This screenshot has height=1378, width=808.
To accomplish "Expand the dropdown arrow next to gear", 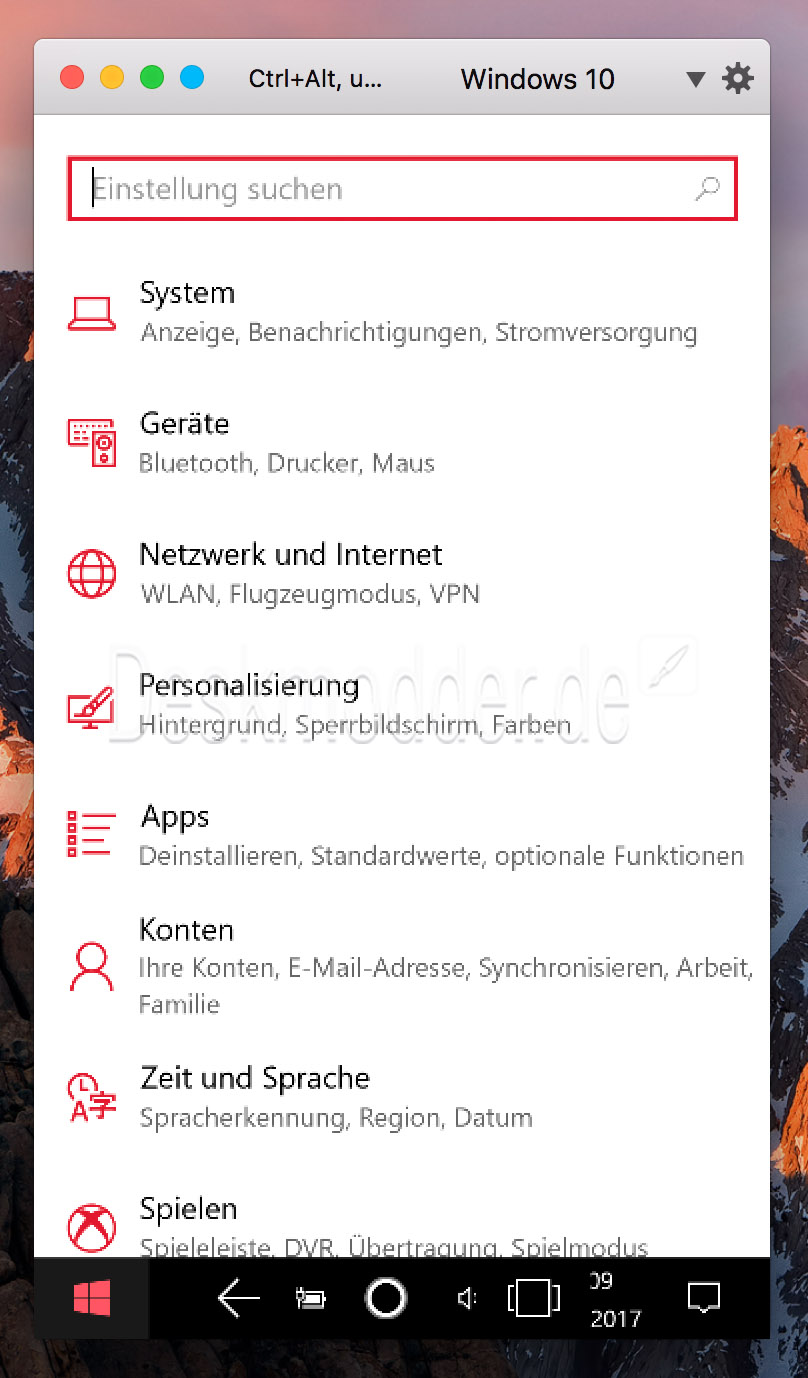I will (696, 79).
